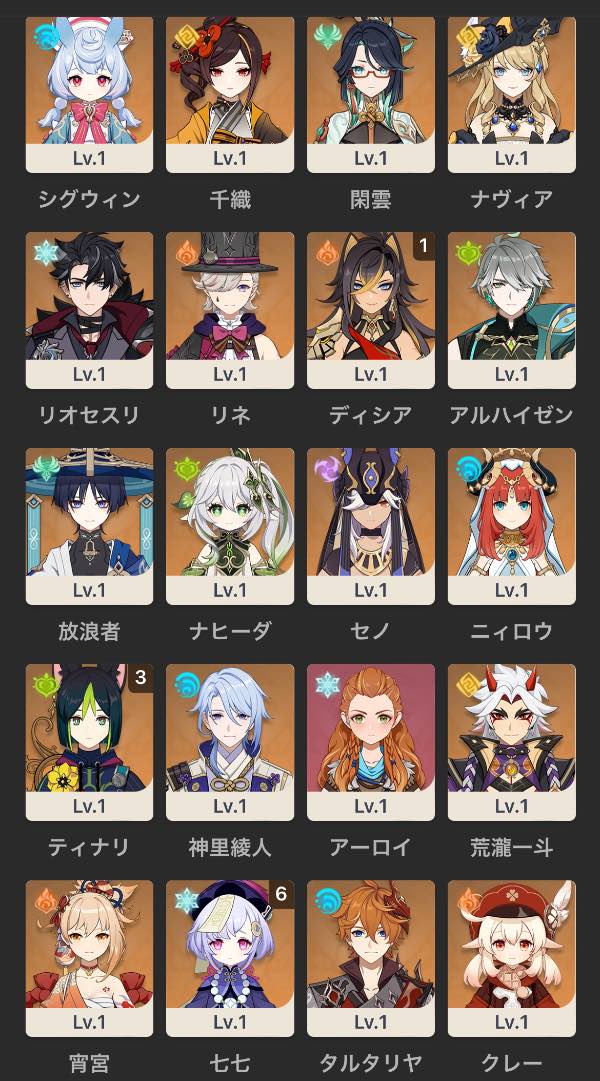Viewport: 600px width, 1081px height.
Task: Tap the アーロイ character tile
Action: click(371, 742)
